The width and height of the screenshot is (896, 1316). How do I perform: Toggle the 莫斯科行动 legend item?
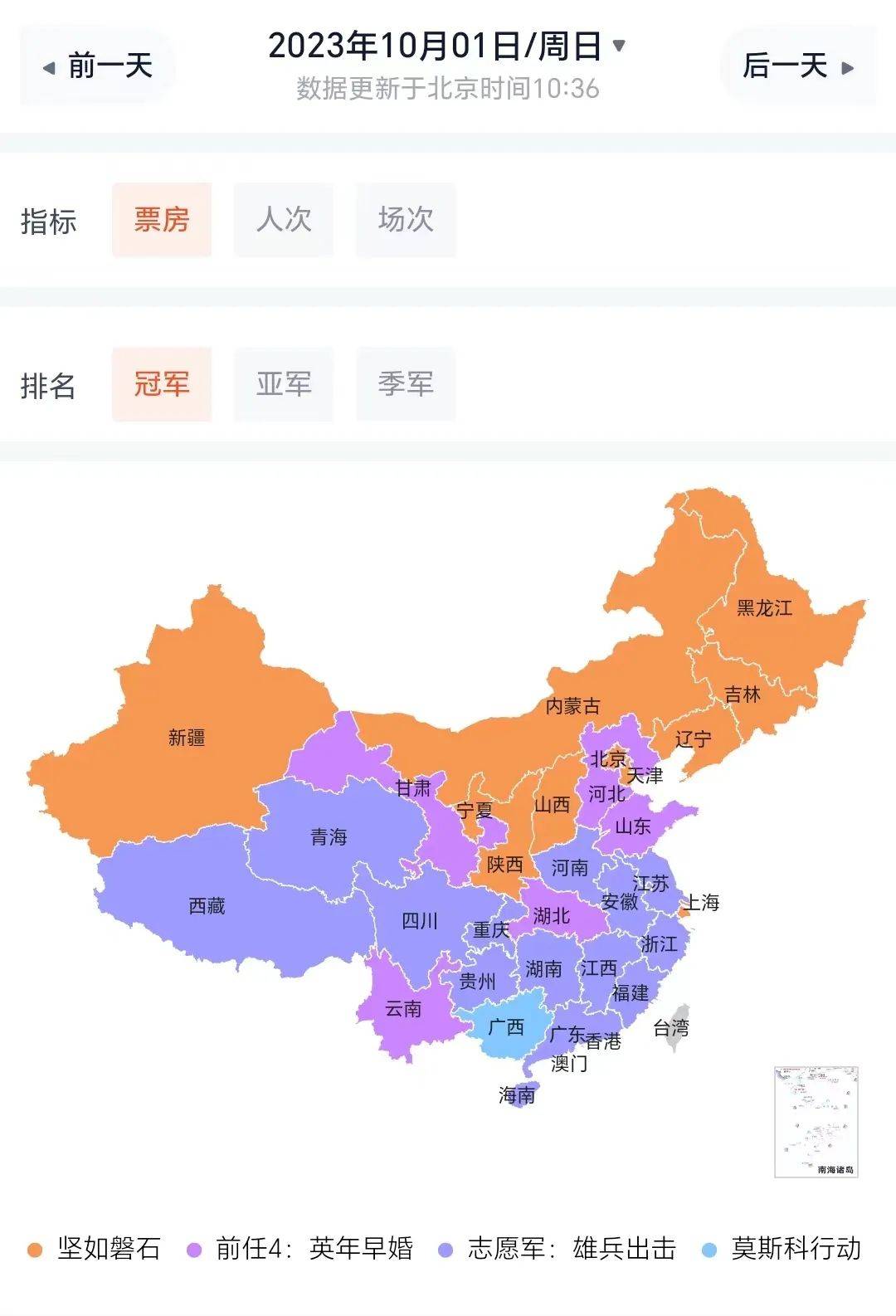click(x=782, y=1248)
